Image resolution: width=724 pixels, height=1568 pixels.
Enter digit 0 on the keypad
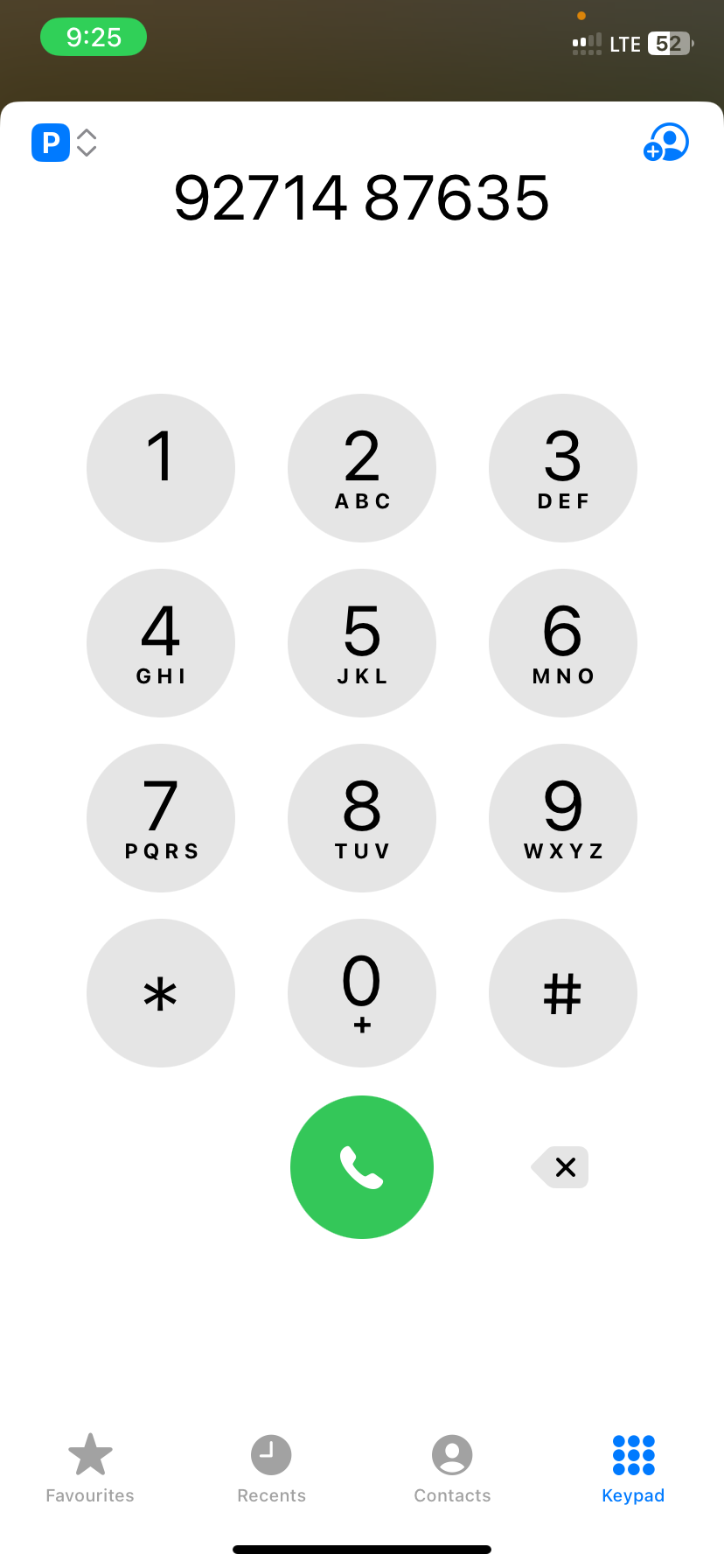tap(362, 993)
